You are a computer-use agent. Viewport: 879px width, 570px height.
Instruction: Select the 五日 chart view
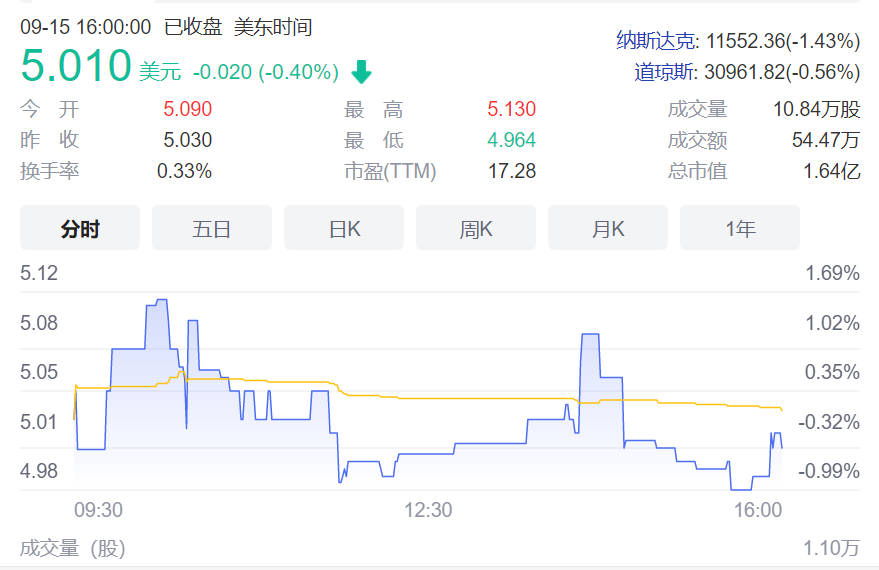coord(212,228)
